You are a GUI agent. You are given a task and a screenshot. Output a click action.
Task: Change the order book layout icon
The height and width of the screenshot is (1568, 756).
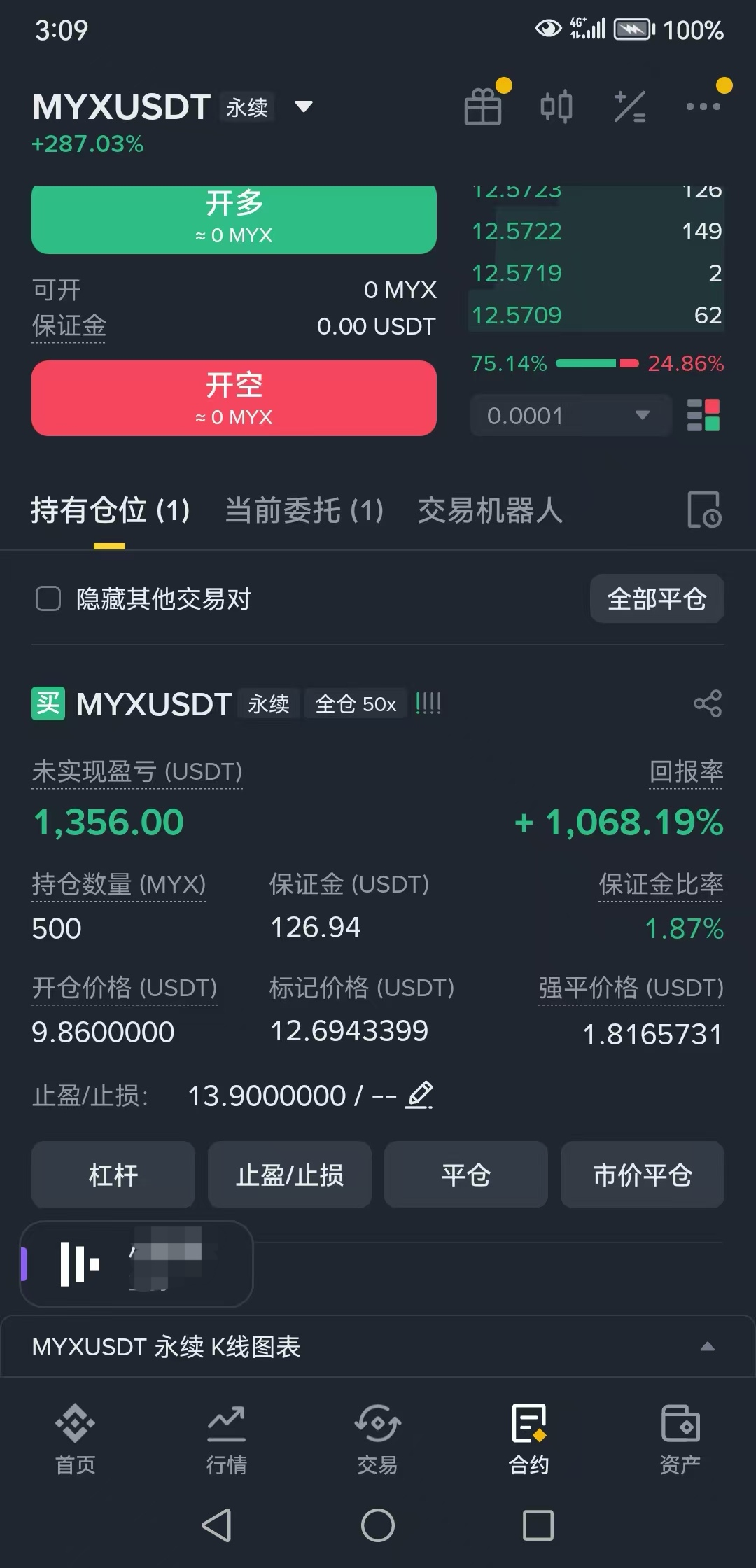pyautogui.click(x=703, y=415)
